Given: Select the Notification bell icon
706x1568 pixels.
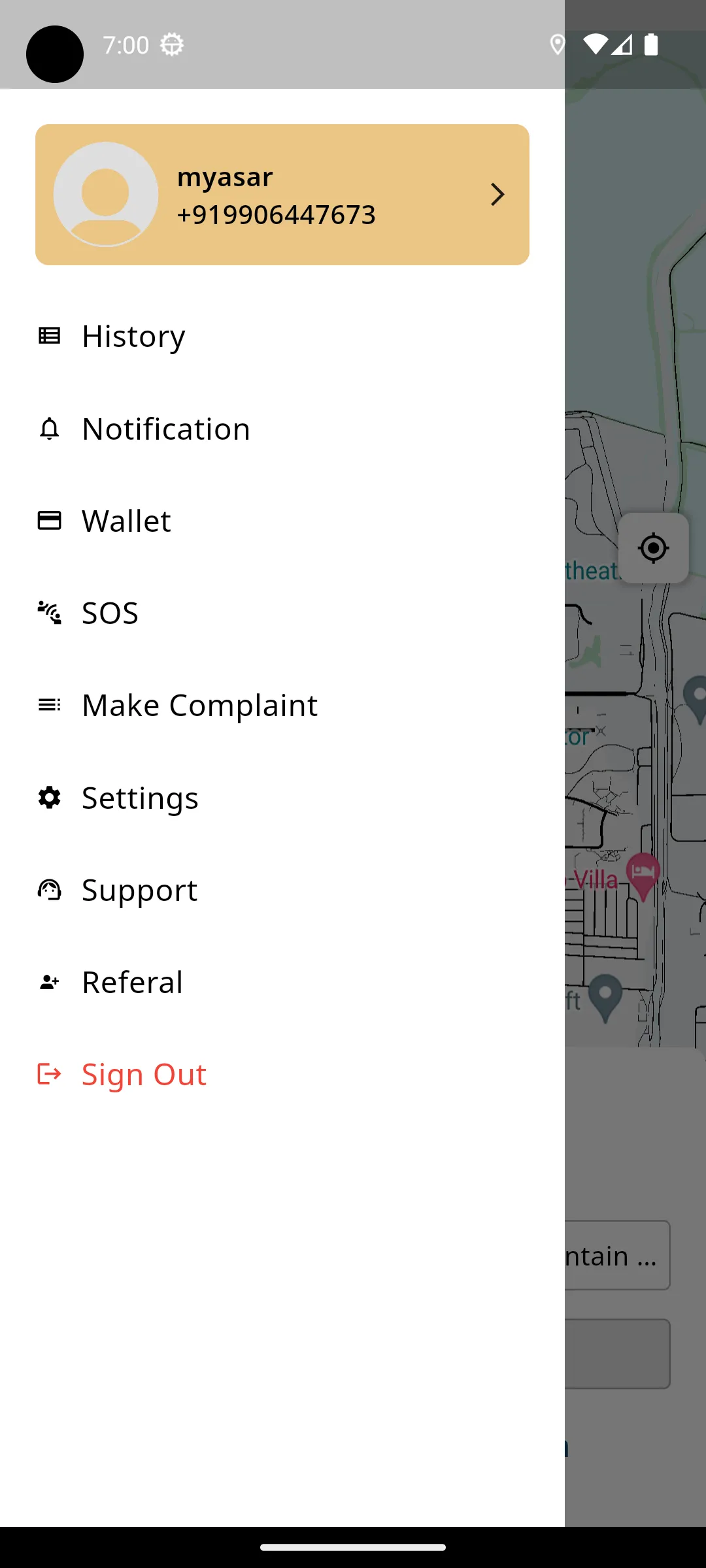Looking at the screenshot, I should pos(49,429).
